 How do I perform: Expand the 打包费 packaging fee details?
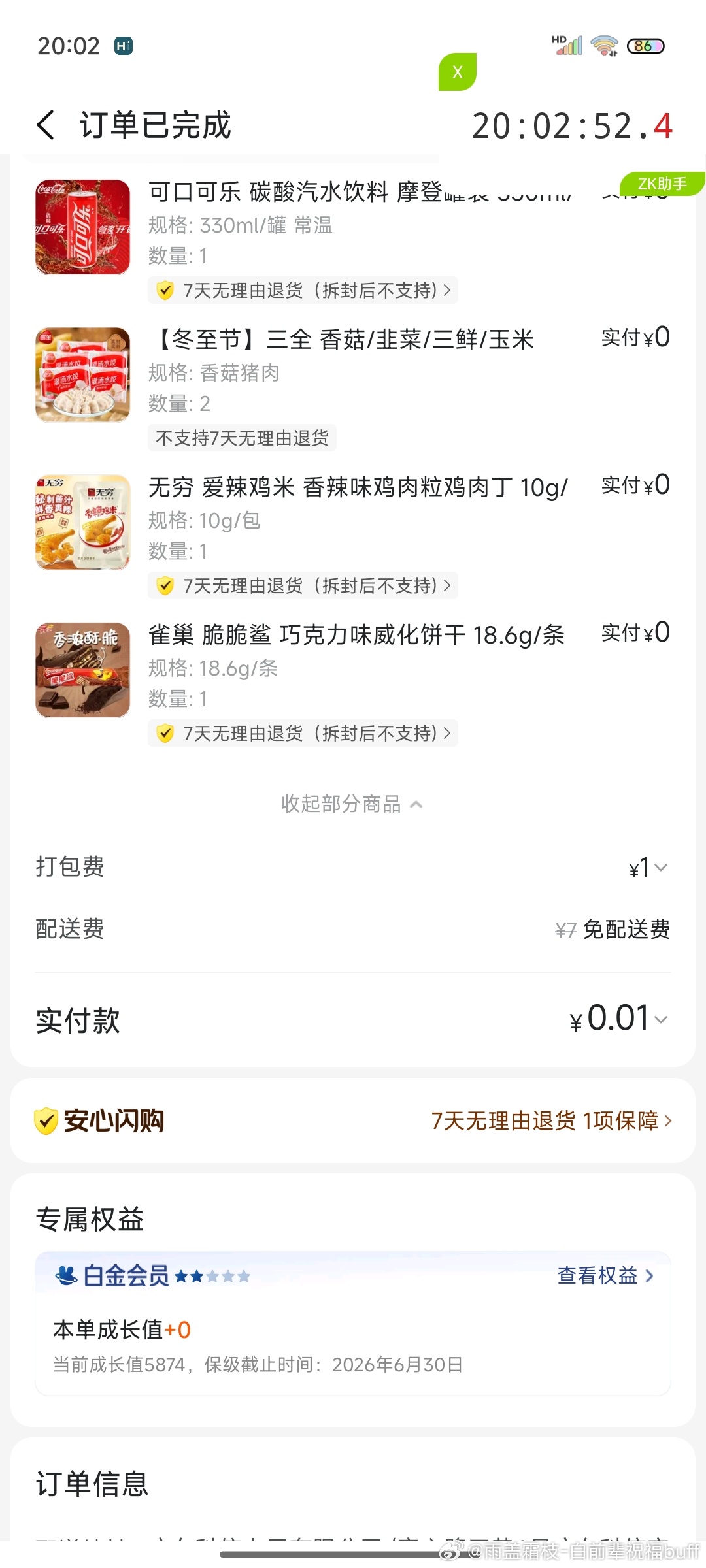pos(648,868)
